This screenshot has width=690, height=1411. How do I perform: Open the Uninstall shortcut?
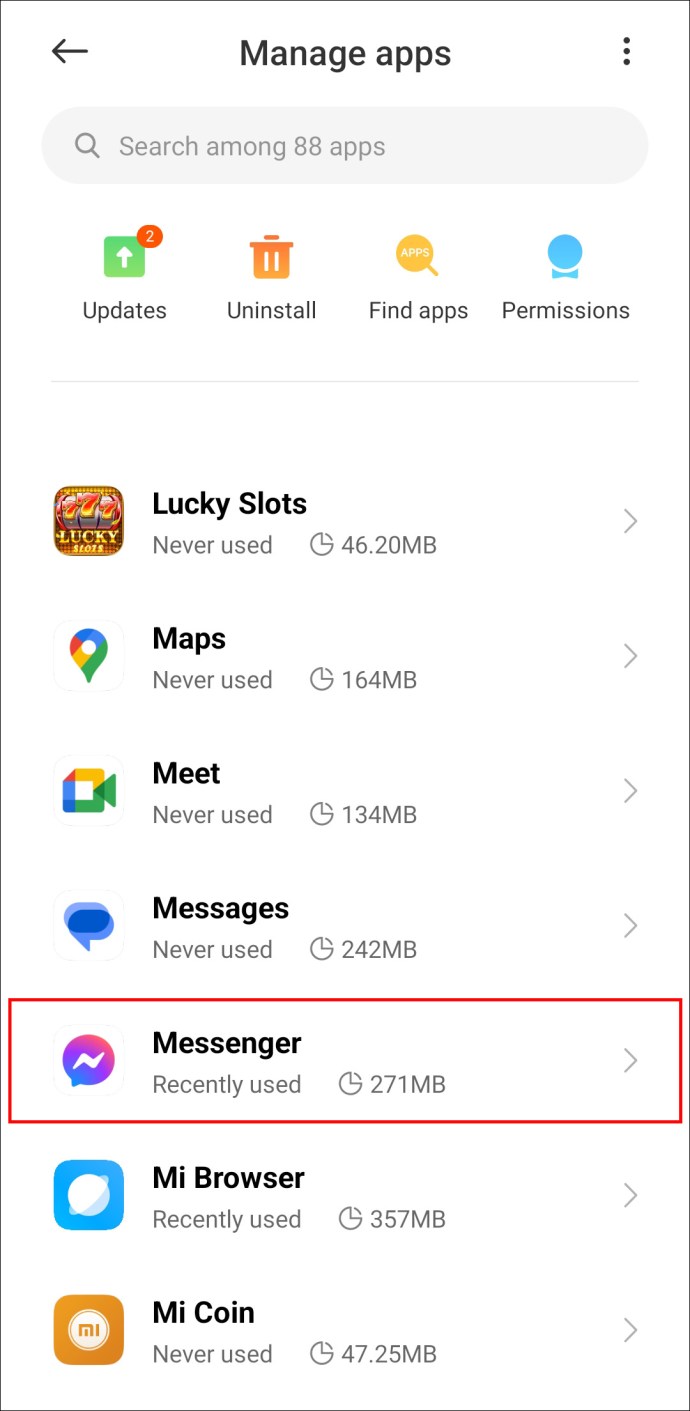coord(271,277)
